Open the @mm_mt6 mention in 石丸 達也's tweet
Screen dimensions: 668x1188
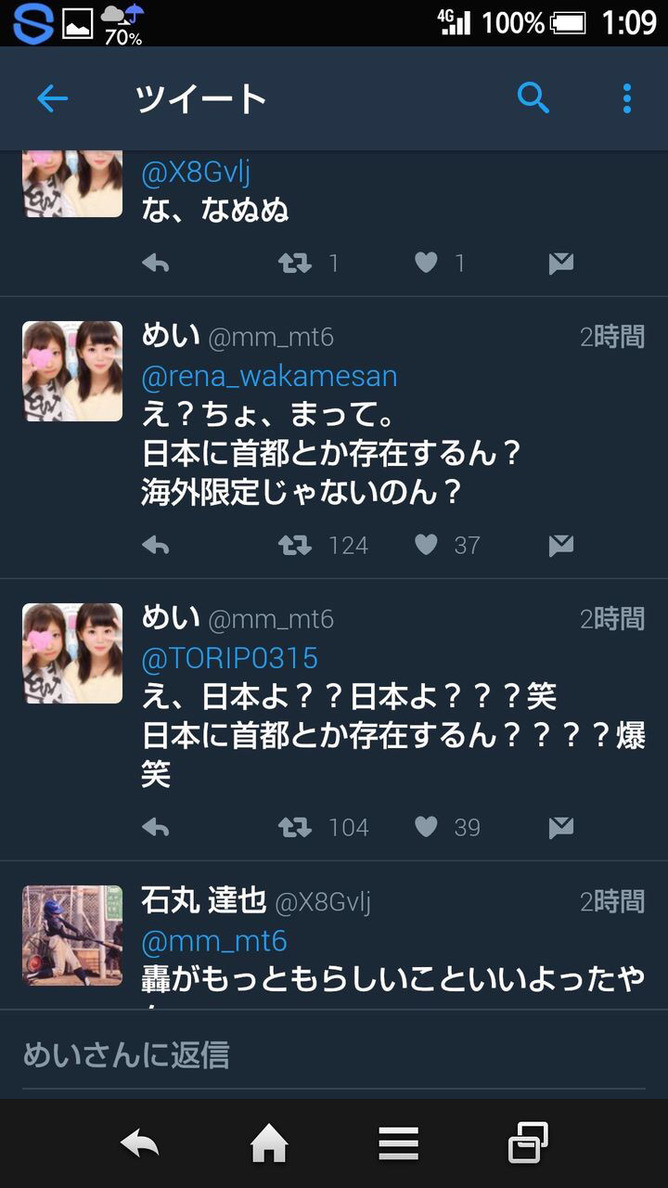[x=214, y=941]
